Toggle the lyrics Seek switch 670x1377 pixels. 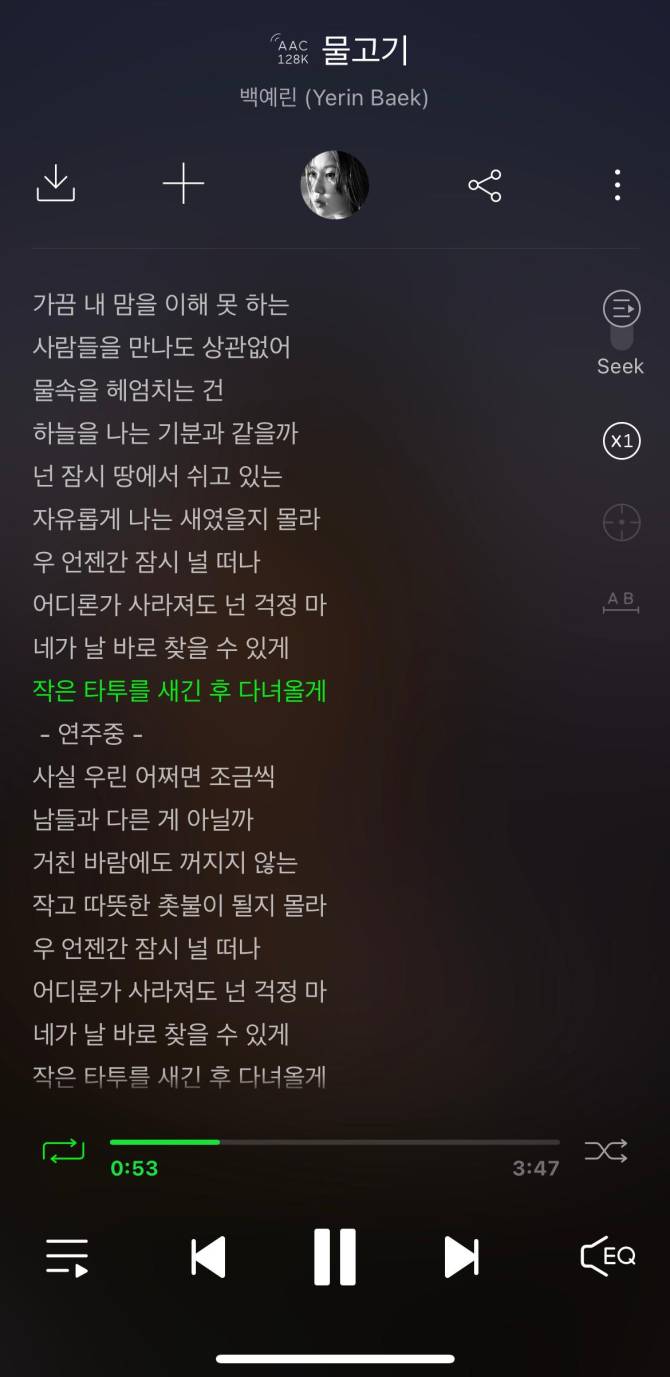[621, 320]
